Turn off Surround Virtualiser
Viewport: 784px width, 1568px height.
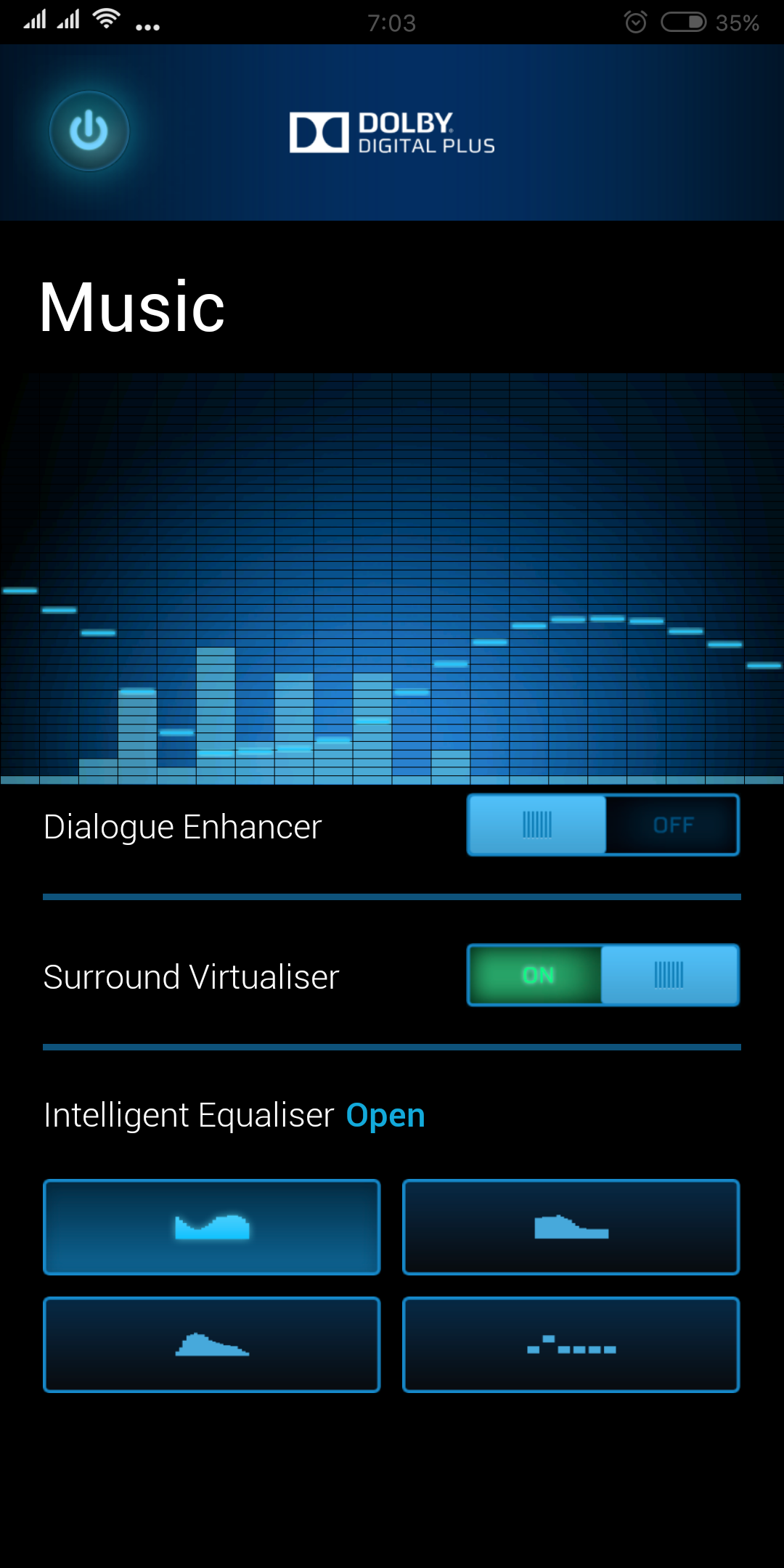point(603,975)
